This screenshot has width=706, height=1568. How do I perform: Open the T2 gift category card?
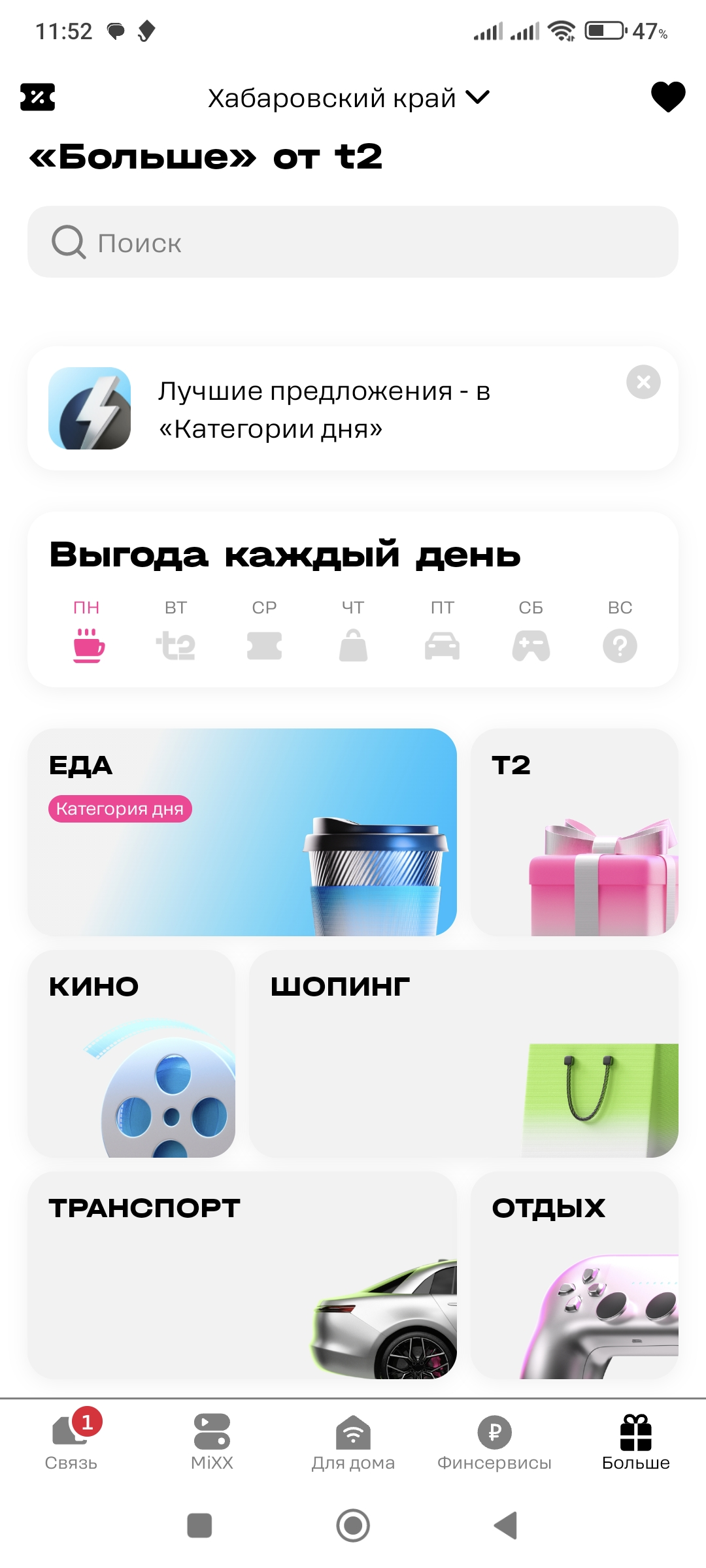click(575, 832)
